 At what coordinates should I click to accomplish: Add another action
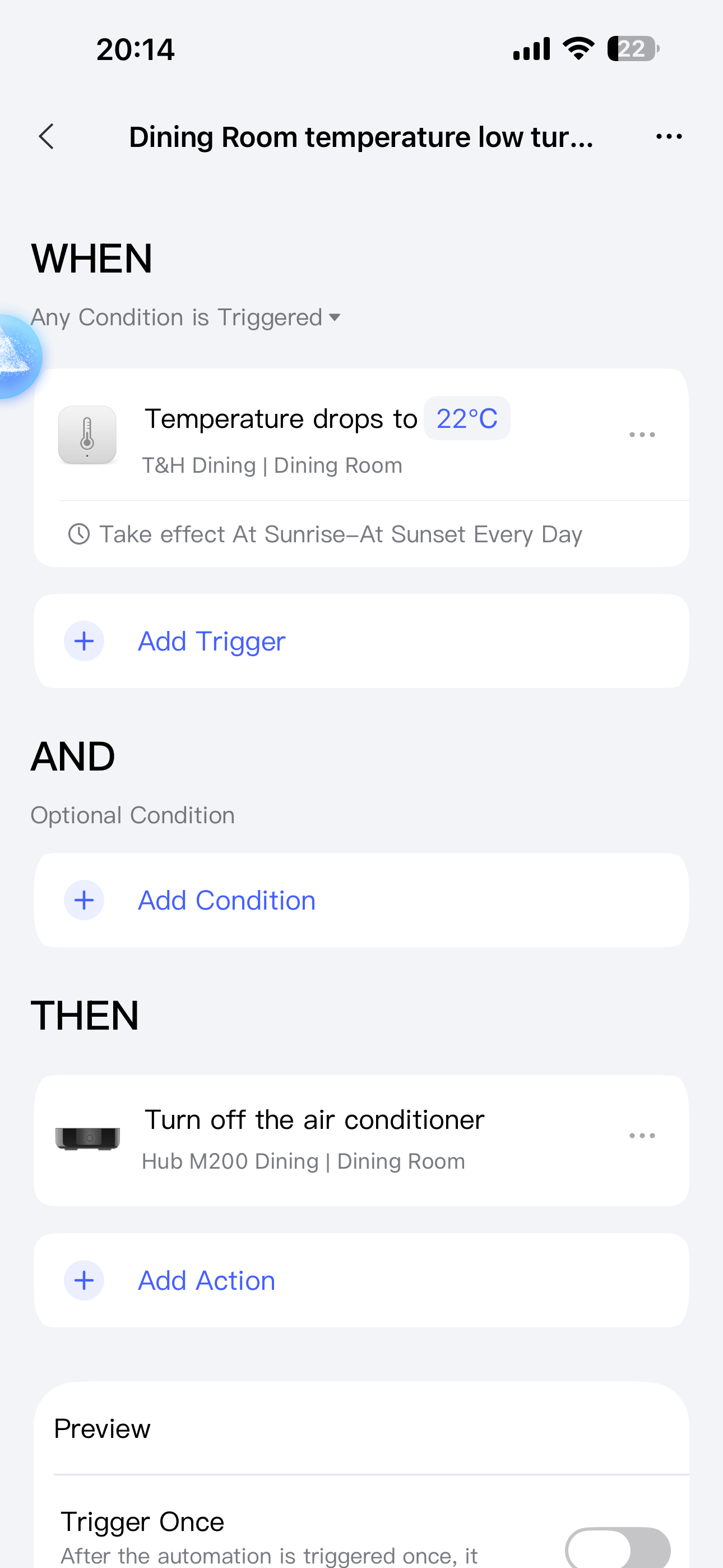(x=206, y=1281)
